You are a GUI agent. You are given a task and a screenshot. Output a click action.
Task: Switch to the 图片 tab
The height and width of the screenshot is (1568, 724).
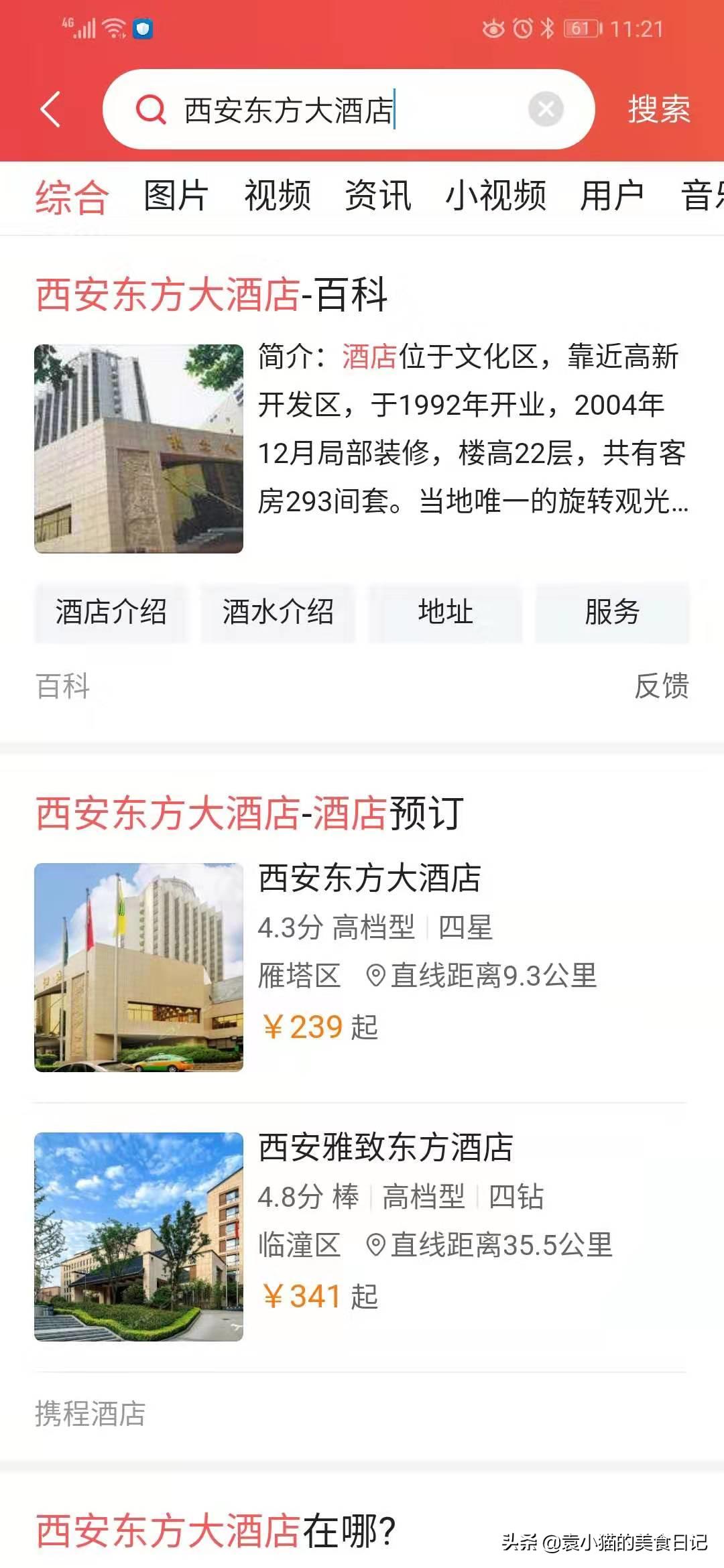173,195
